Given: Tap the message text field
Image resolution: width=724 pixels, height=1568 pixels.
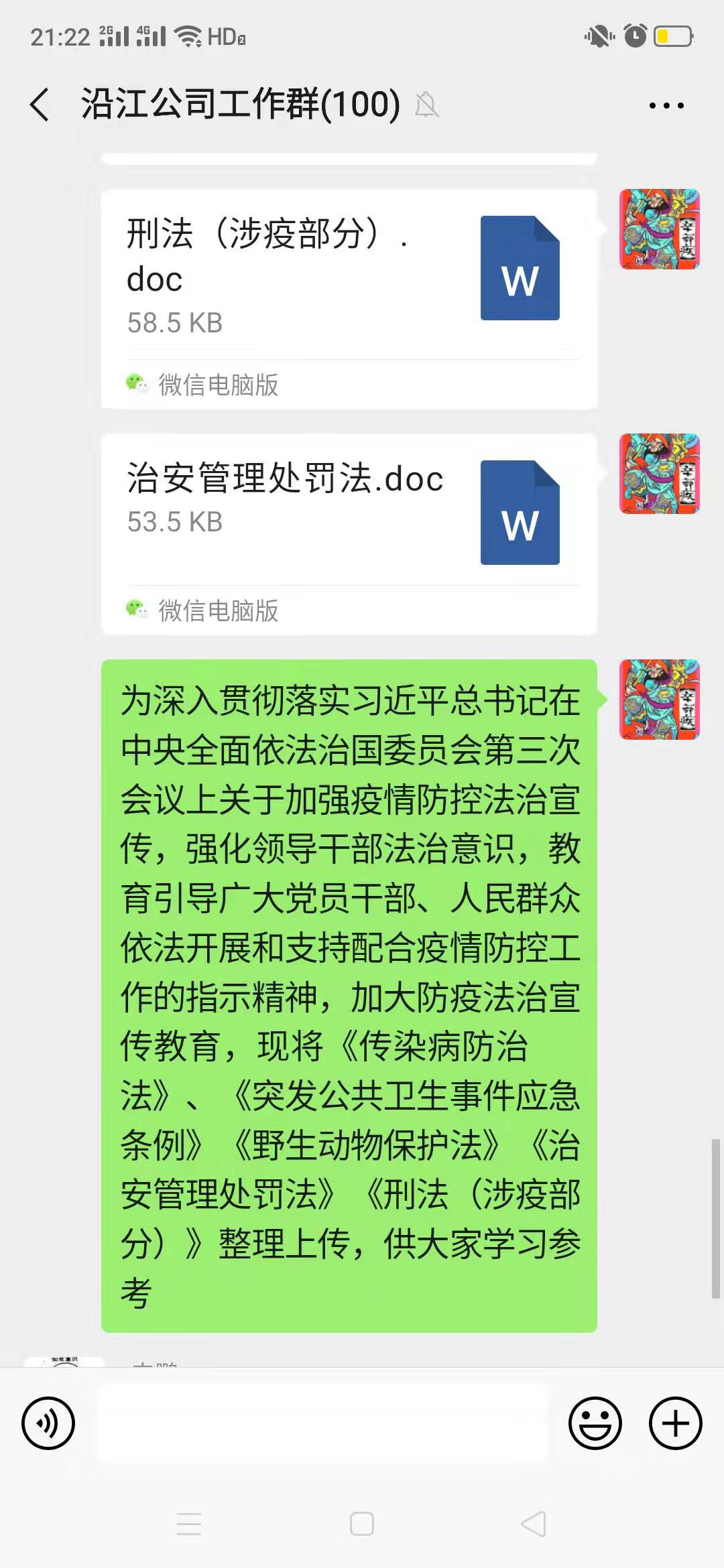Looking at the screenshot, I should coord(322,1423).
